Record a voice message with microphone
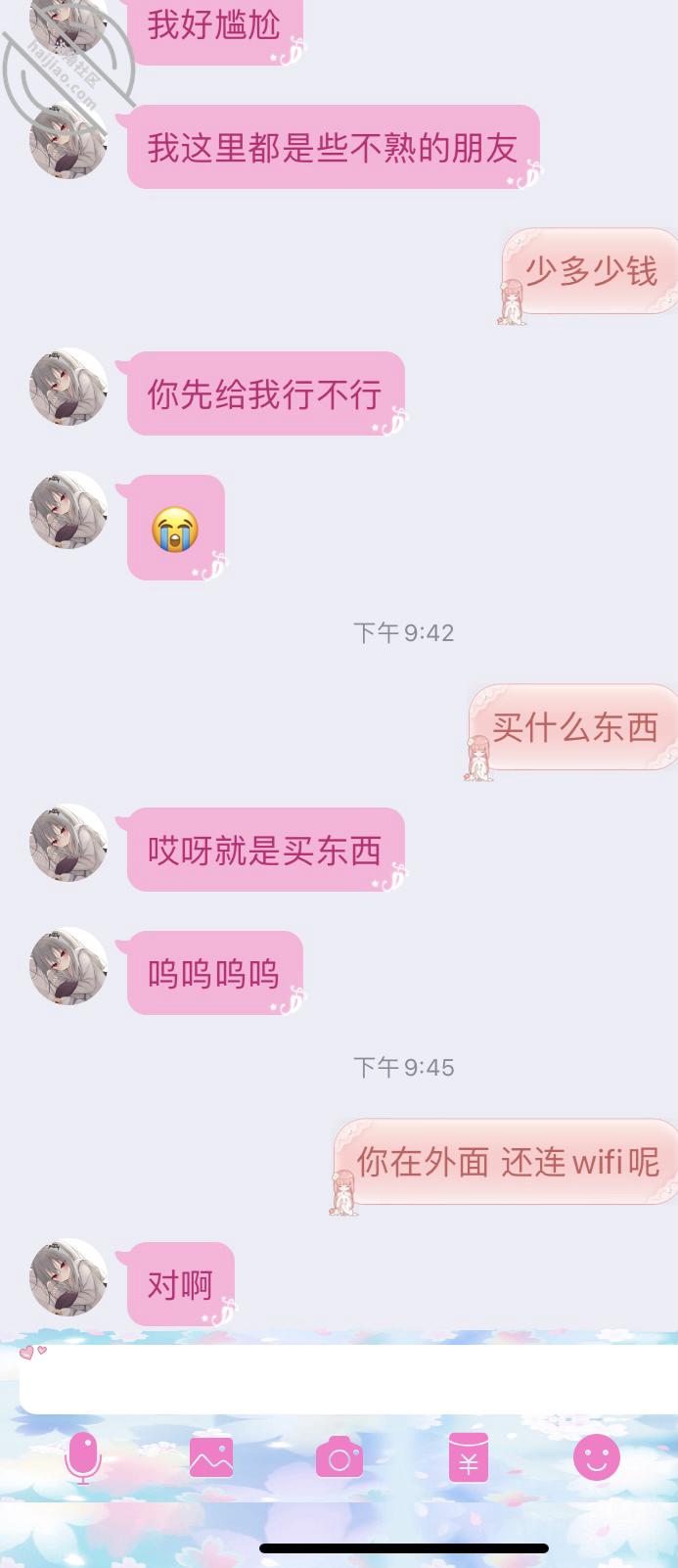This screenshot has width=678, height=1568. coord(83,1457)
